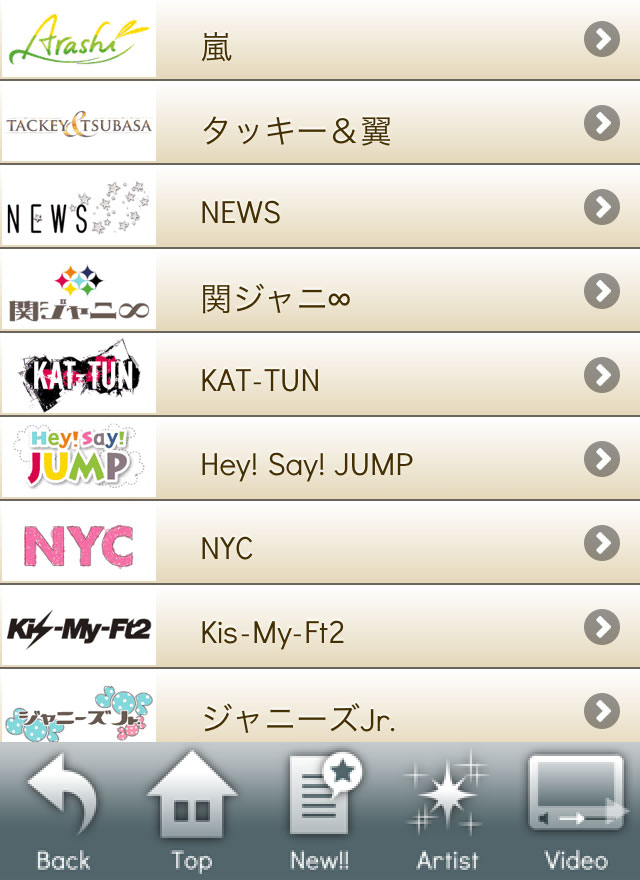Select タッキー＆翼 from the list
640x880 pixels.
point(320,125)
